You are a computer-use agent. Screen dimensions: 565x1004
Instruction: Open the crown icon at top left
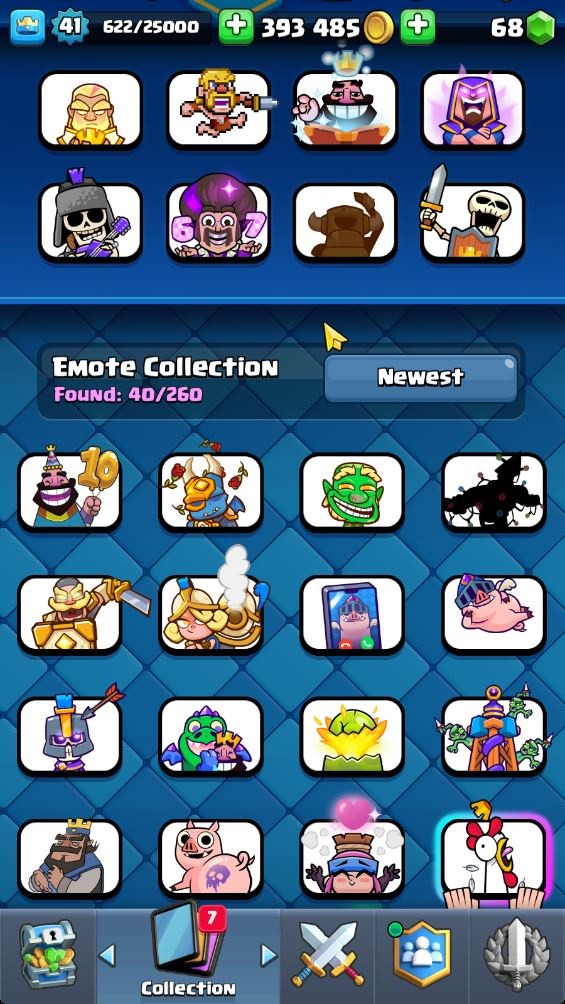point(28,27)
